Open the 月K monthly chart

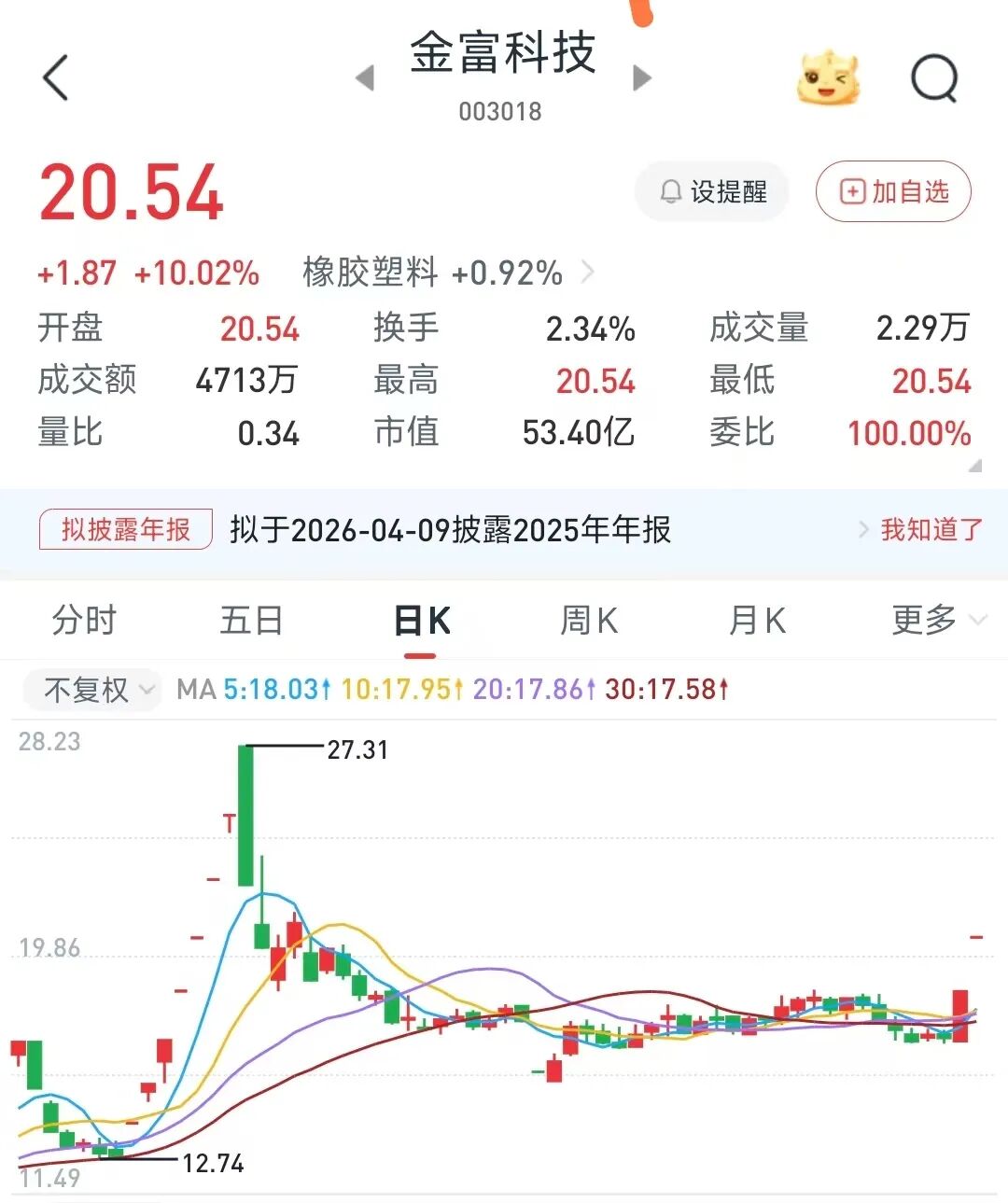[x=758, y=619]
